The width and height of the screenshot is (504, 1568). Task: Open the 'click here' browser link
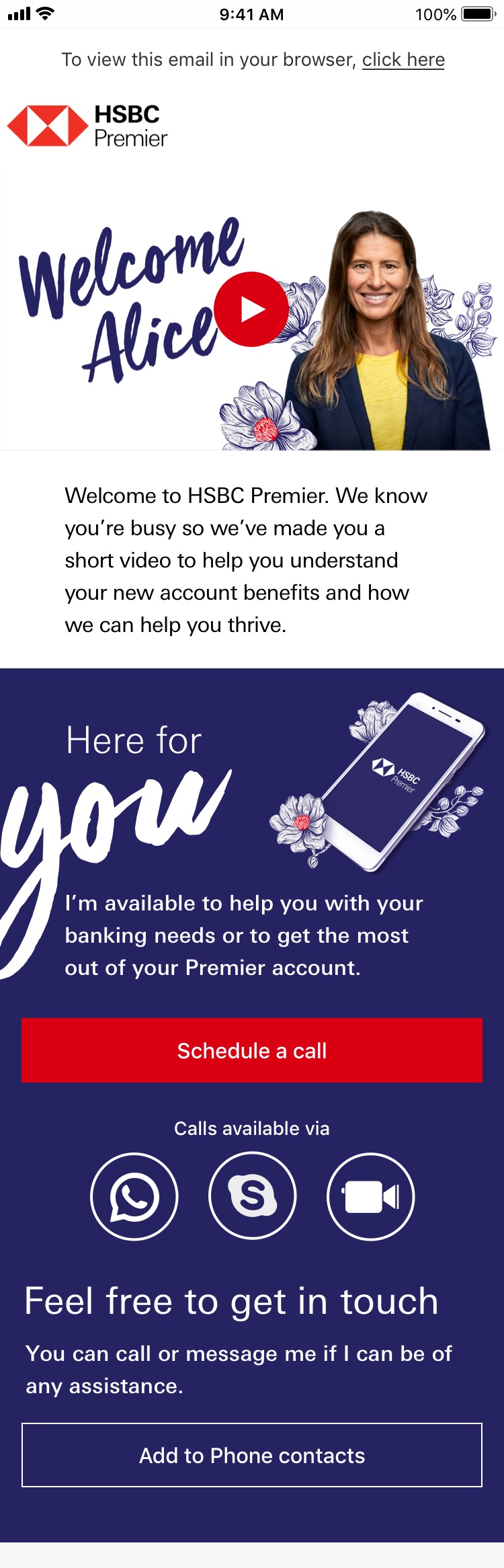[403, 60]
